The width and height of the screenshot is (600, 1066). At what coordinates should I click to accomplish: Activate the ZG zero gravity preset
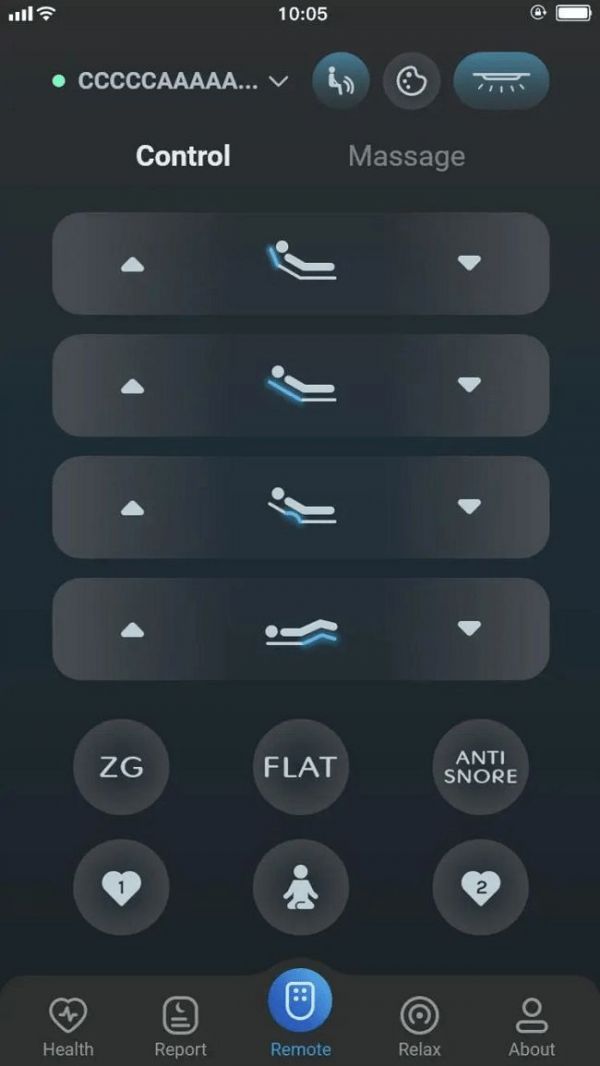pyautogui.click(x=121, y=767)
